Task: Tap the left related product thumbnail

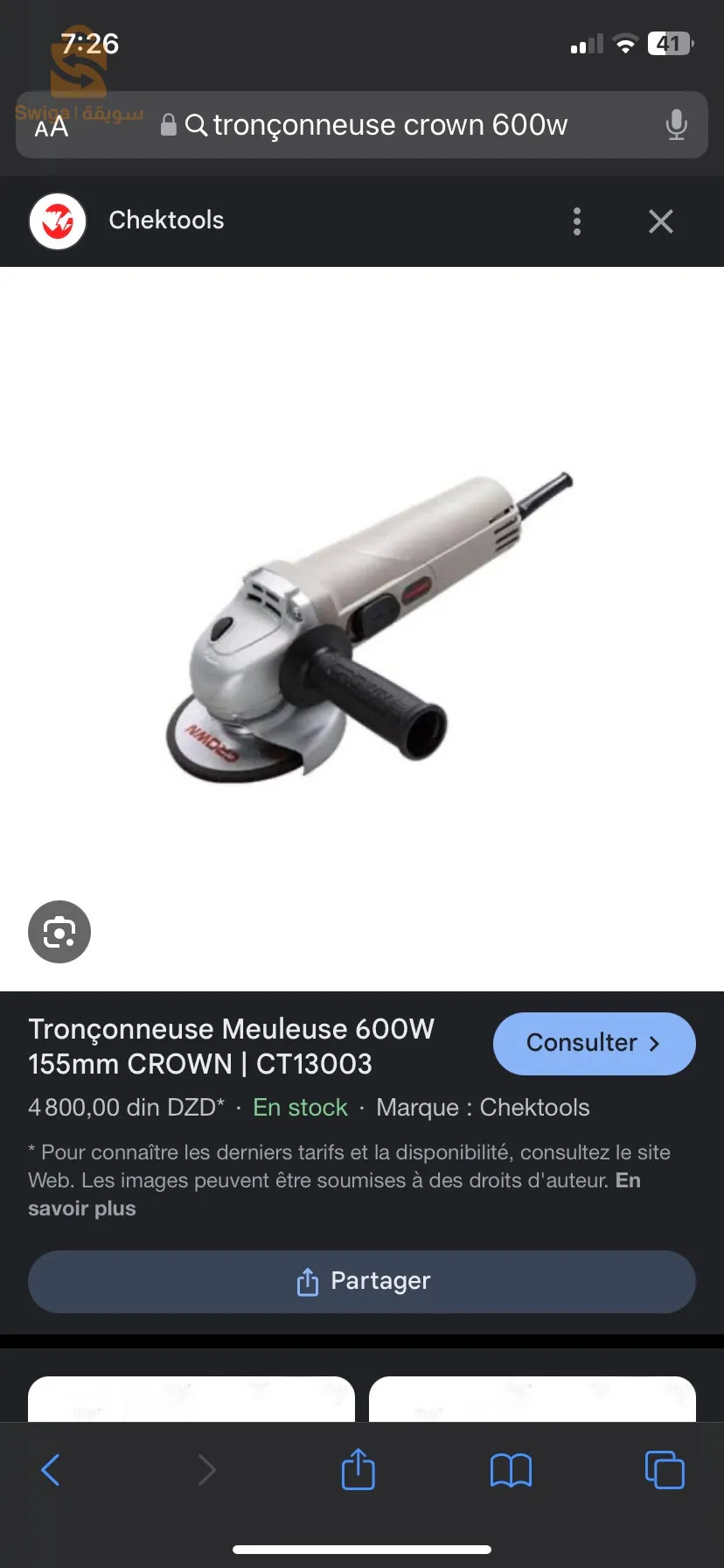Action: [191, 1400]
